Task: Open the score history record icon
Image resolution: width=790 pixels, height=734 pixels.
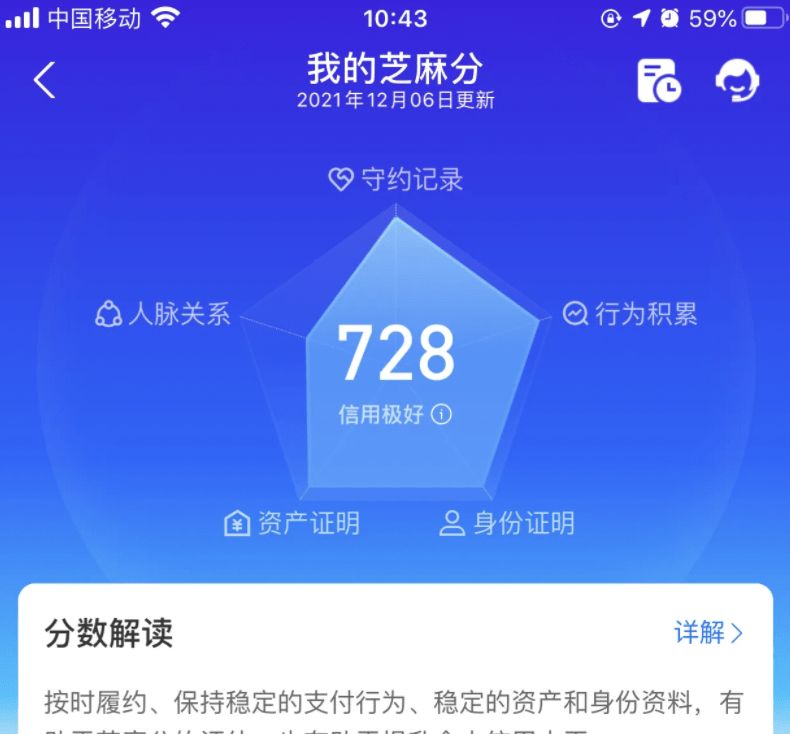Action: pyautogui.click(x=659, y=80)
